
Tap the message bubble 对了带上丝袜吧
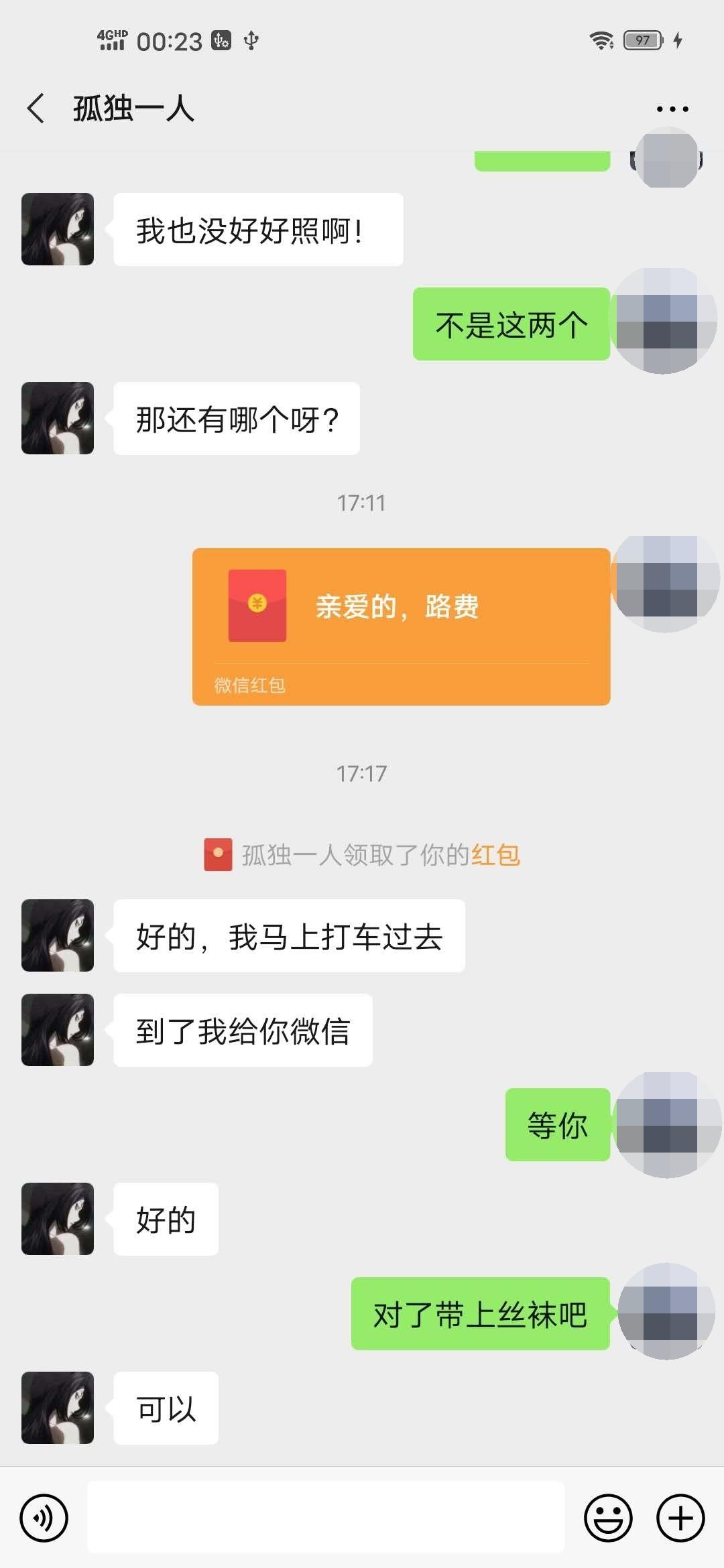480,1313
